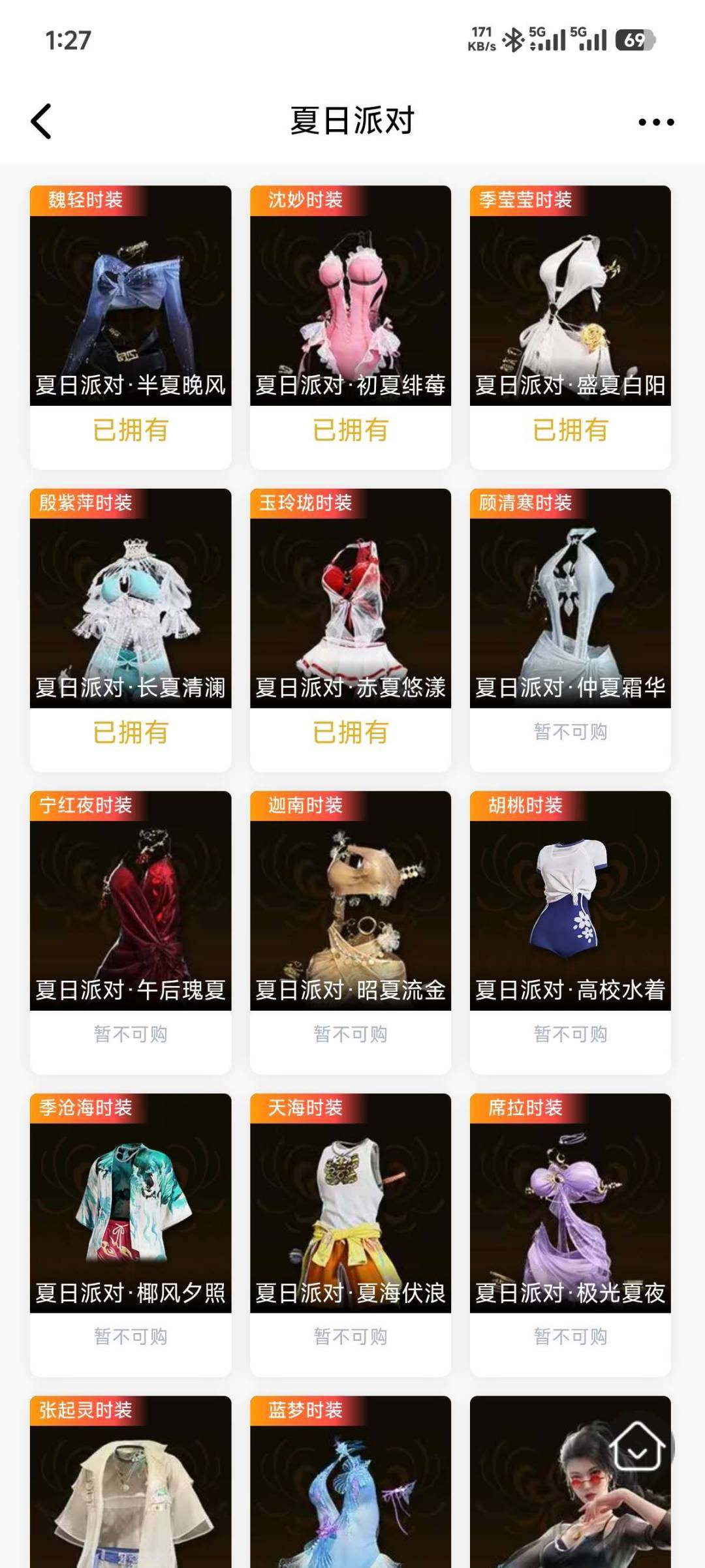
Task: Open the 张起灵时装 costume card
Action: tap(131, 1482)
